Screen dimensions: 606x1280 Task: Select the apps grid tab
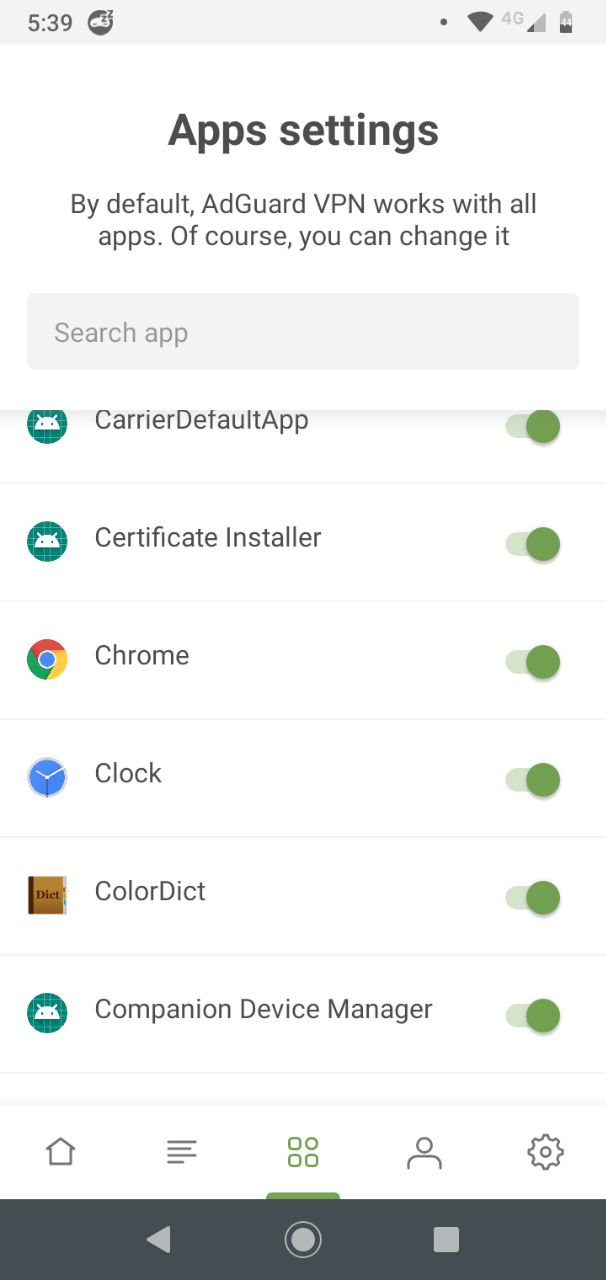coord(303,1152)
